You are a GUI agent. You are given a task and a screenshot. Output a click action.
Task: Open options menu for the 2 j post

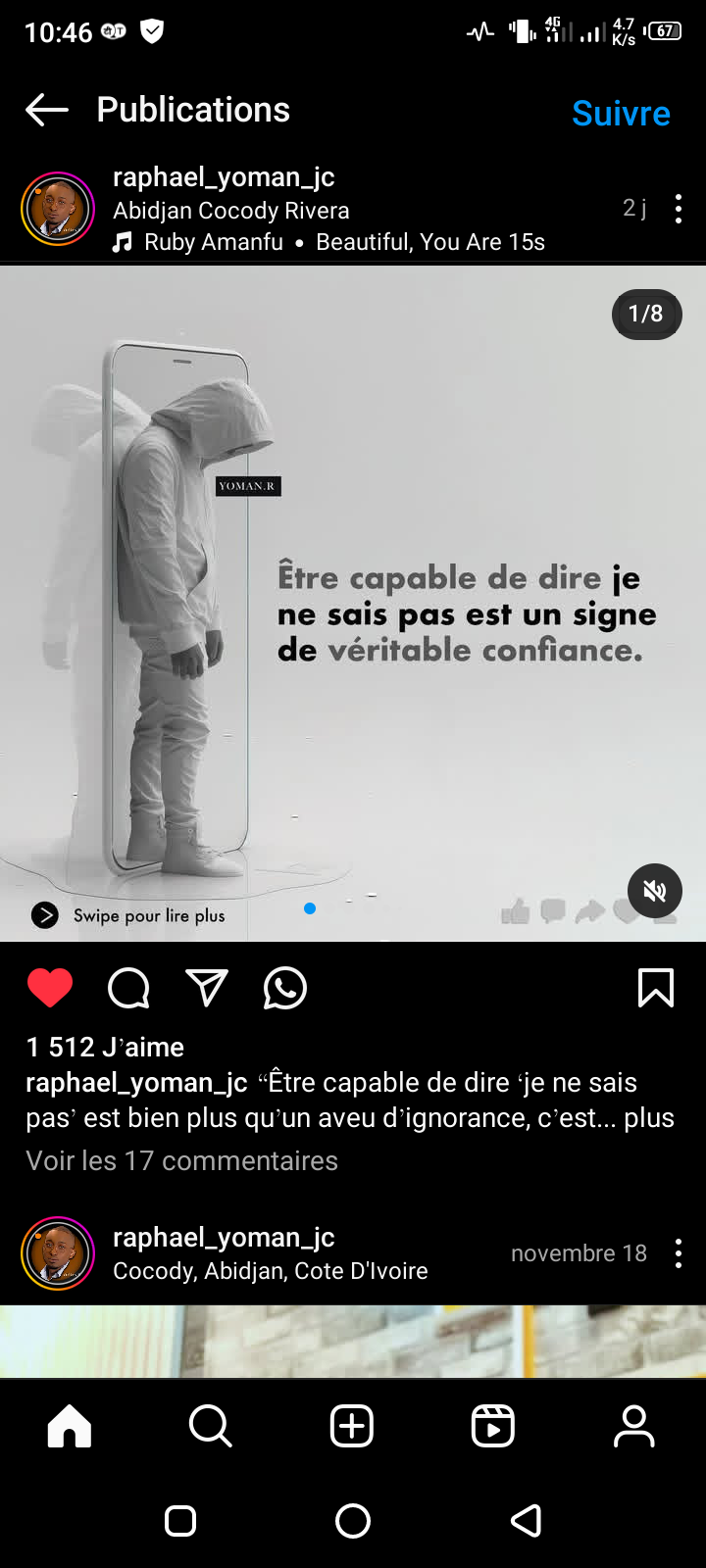pyautogui.click(x=678, y=209)
